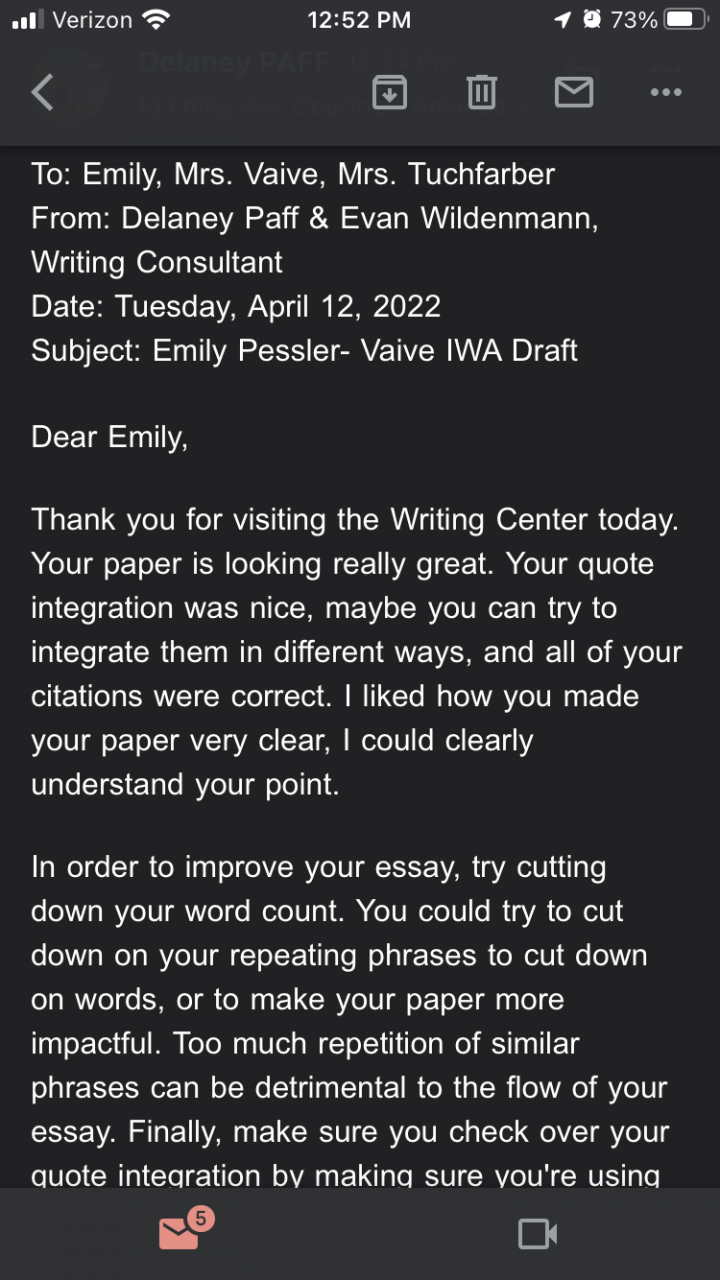720x1280 pixels.
Task: Archive this email
Action: [x=390, y=92]
